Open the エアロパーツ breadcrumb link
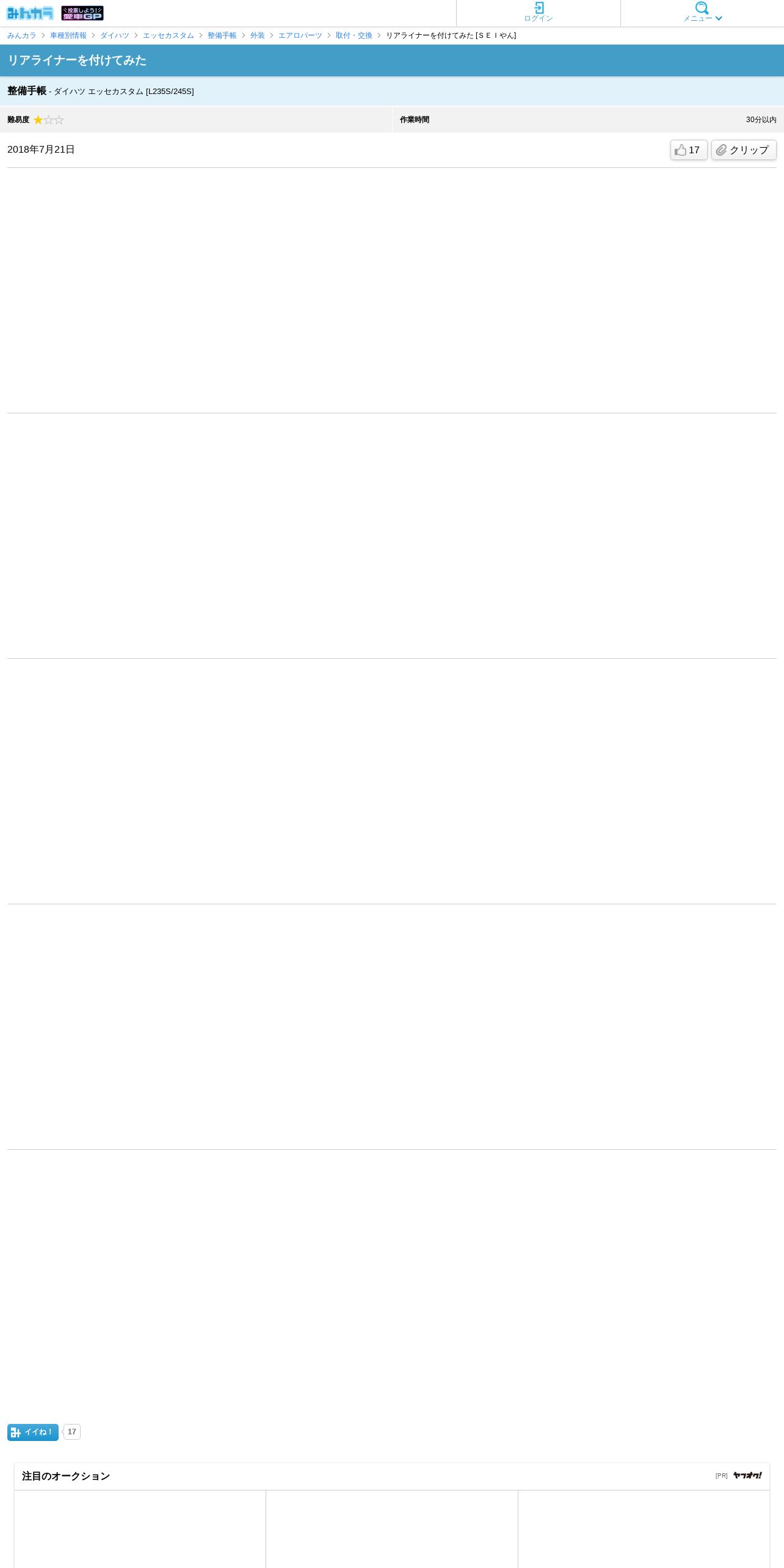This screenshot has height=1568, width=784. [300, 35]
